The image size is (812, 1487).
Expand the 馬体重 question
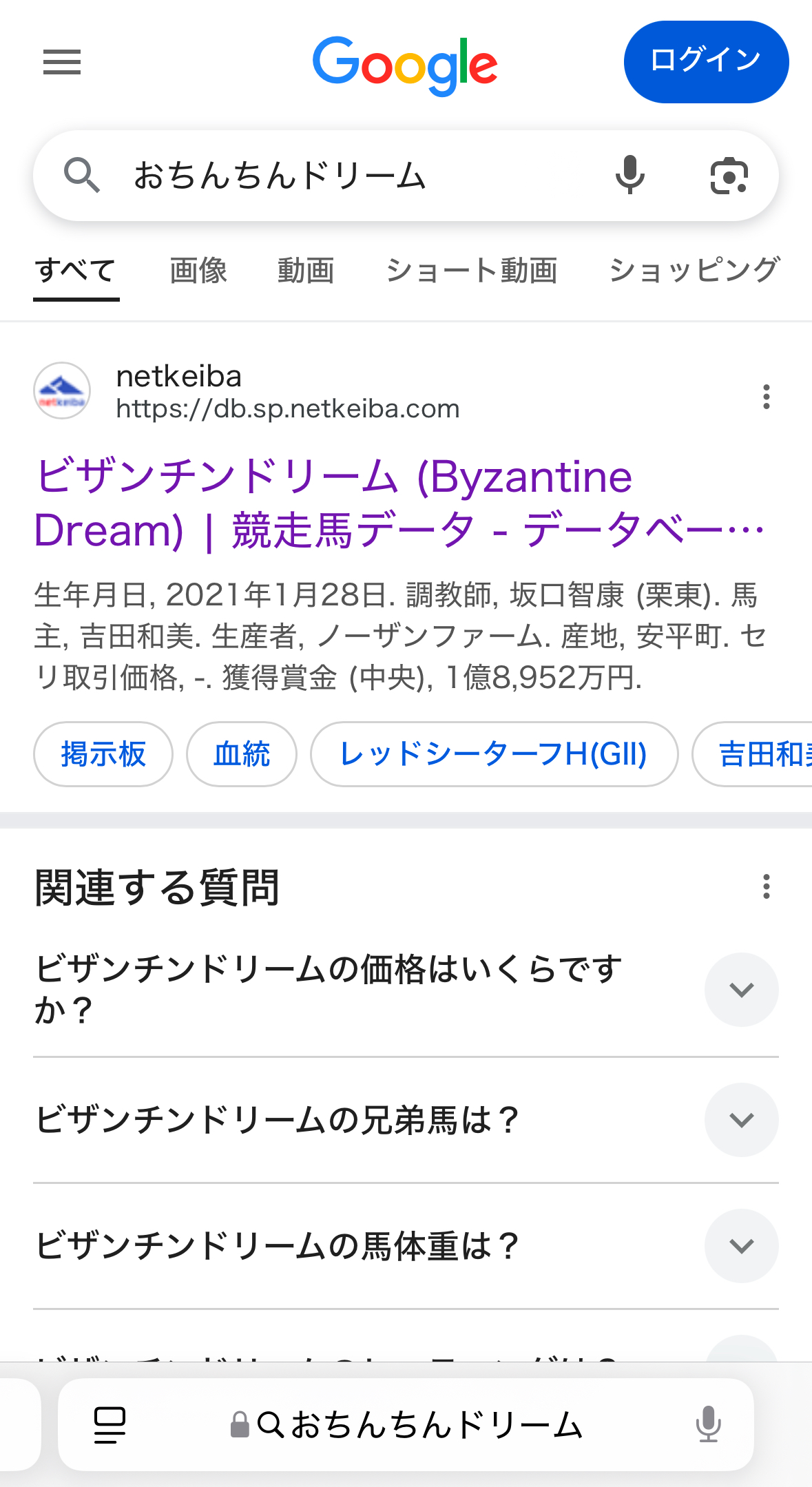tap(741, 1246)
